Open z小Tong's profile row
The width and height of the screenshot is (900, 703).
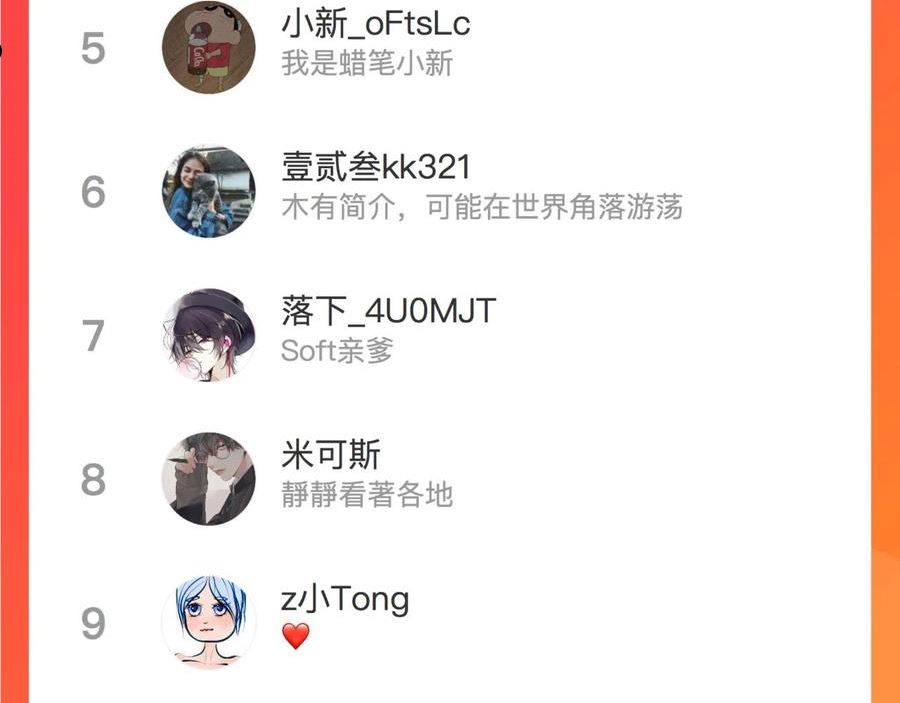coord(449,623)
